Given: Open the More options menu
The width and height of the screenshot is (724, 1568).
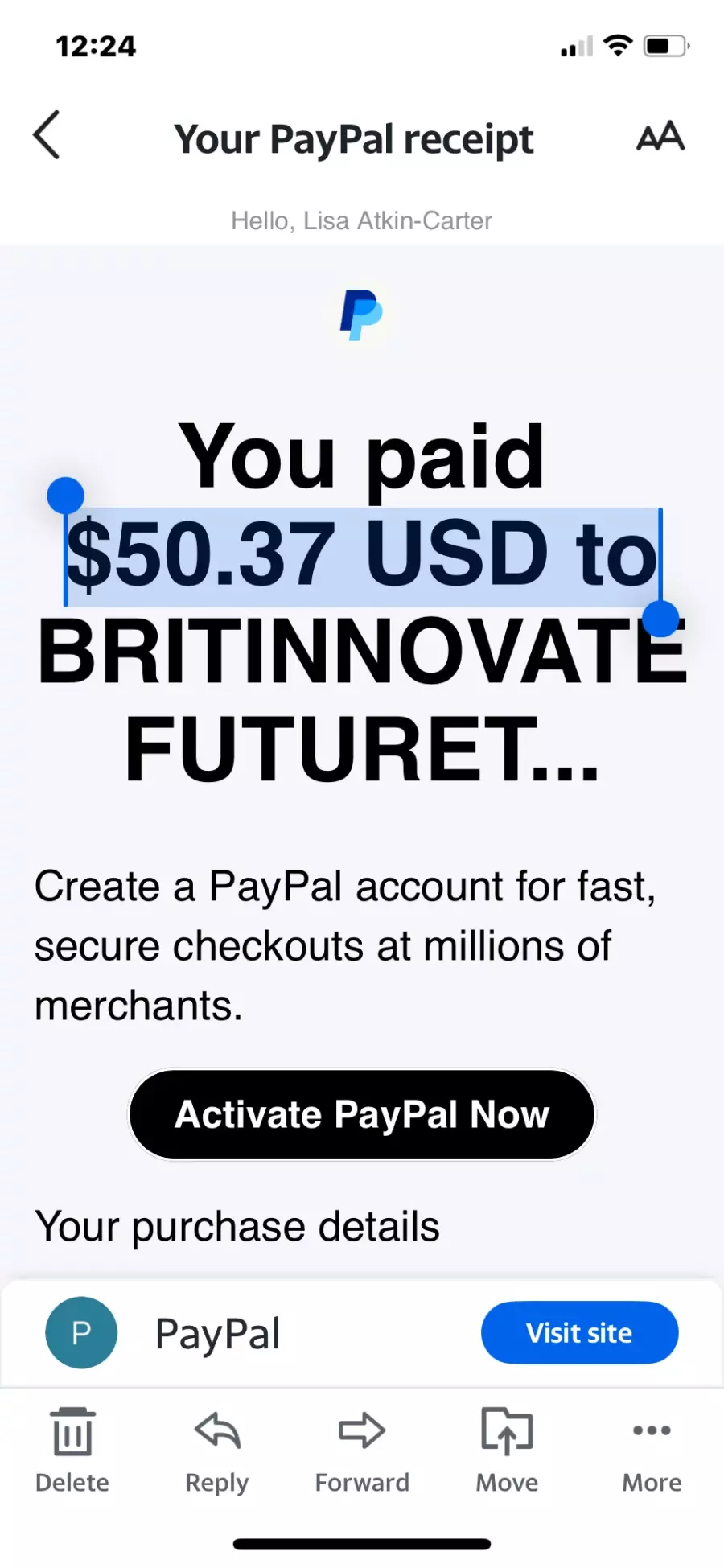Looking at the screenshot, I should click(x=652, y=1448).
